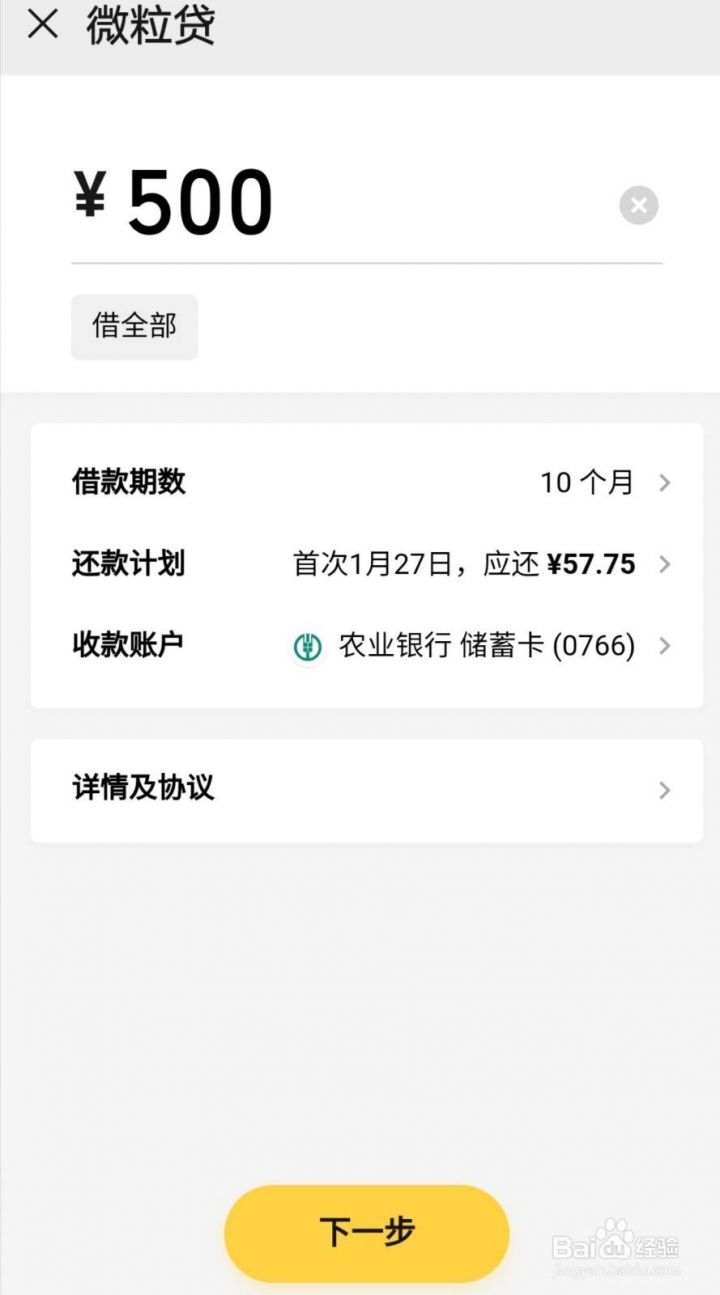Click the X to exit 微粒贷
This screenshot has width=720, height=1295.
[40, 26]
